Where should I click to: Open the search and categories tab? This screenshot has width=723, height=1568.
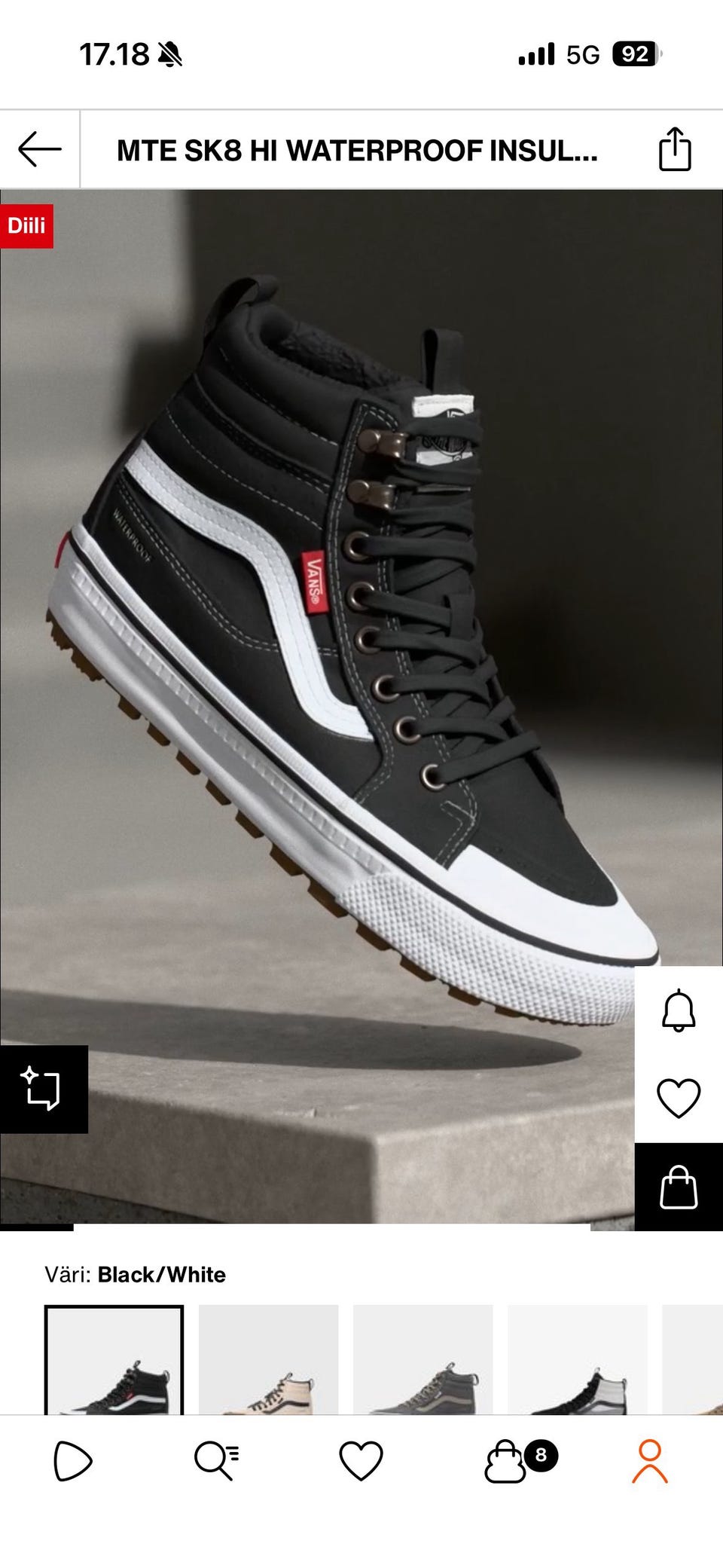coord(217,1462)
